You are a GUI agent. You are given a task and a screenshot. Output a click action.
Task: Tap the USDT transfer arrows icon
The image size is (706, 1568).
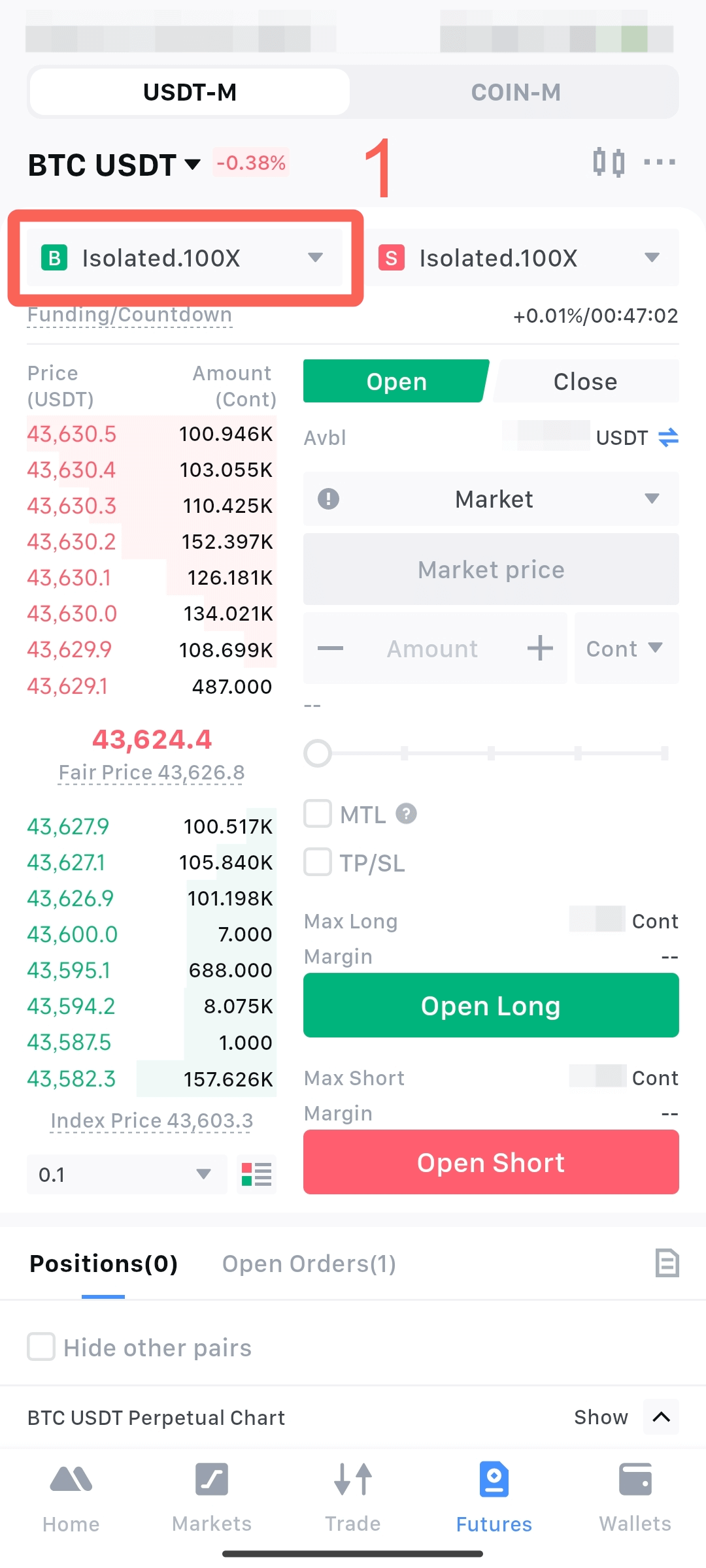[668, 438]
